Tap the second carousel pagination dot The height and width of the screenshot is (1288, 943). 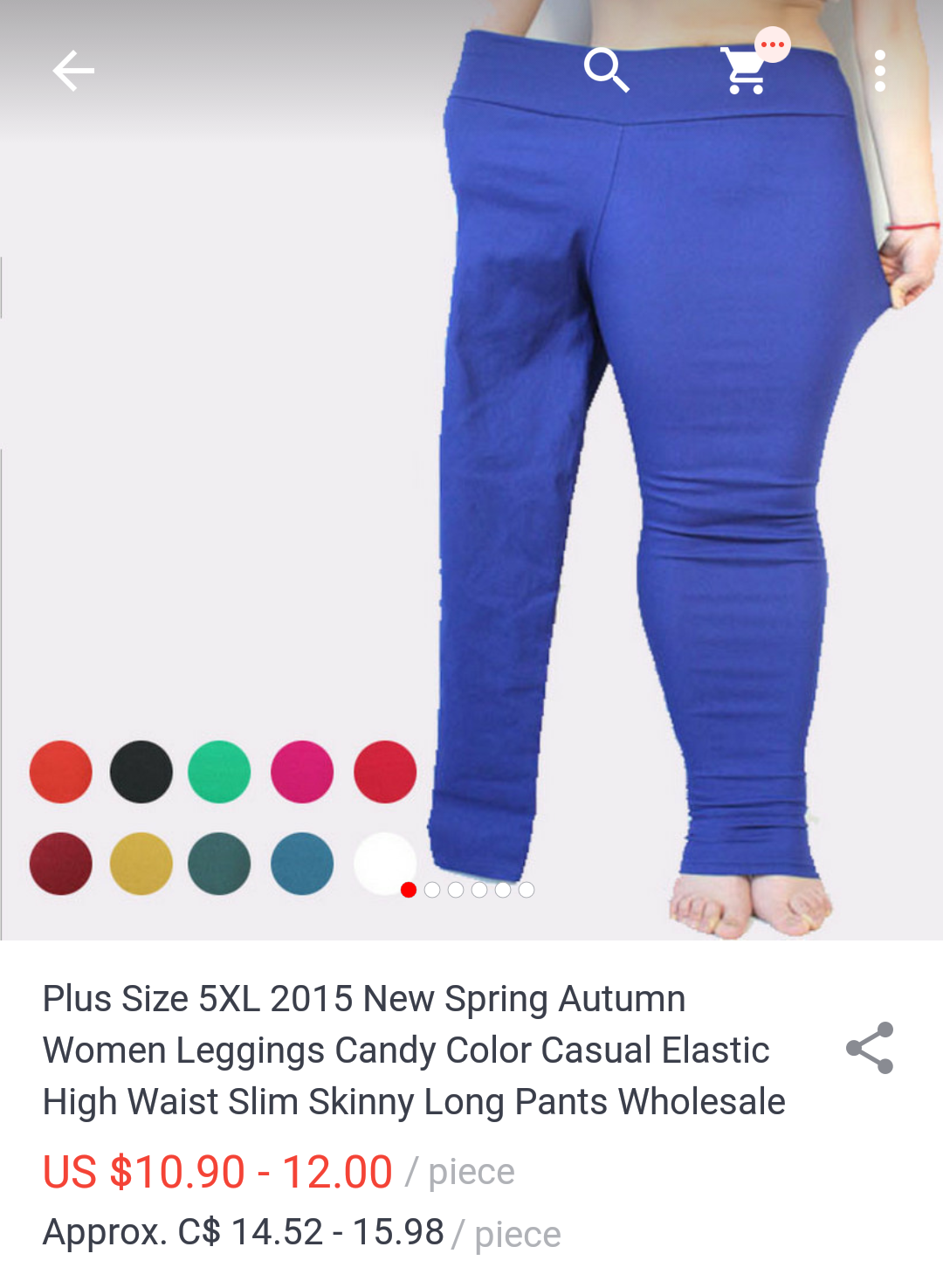(x=432, y=889)
